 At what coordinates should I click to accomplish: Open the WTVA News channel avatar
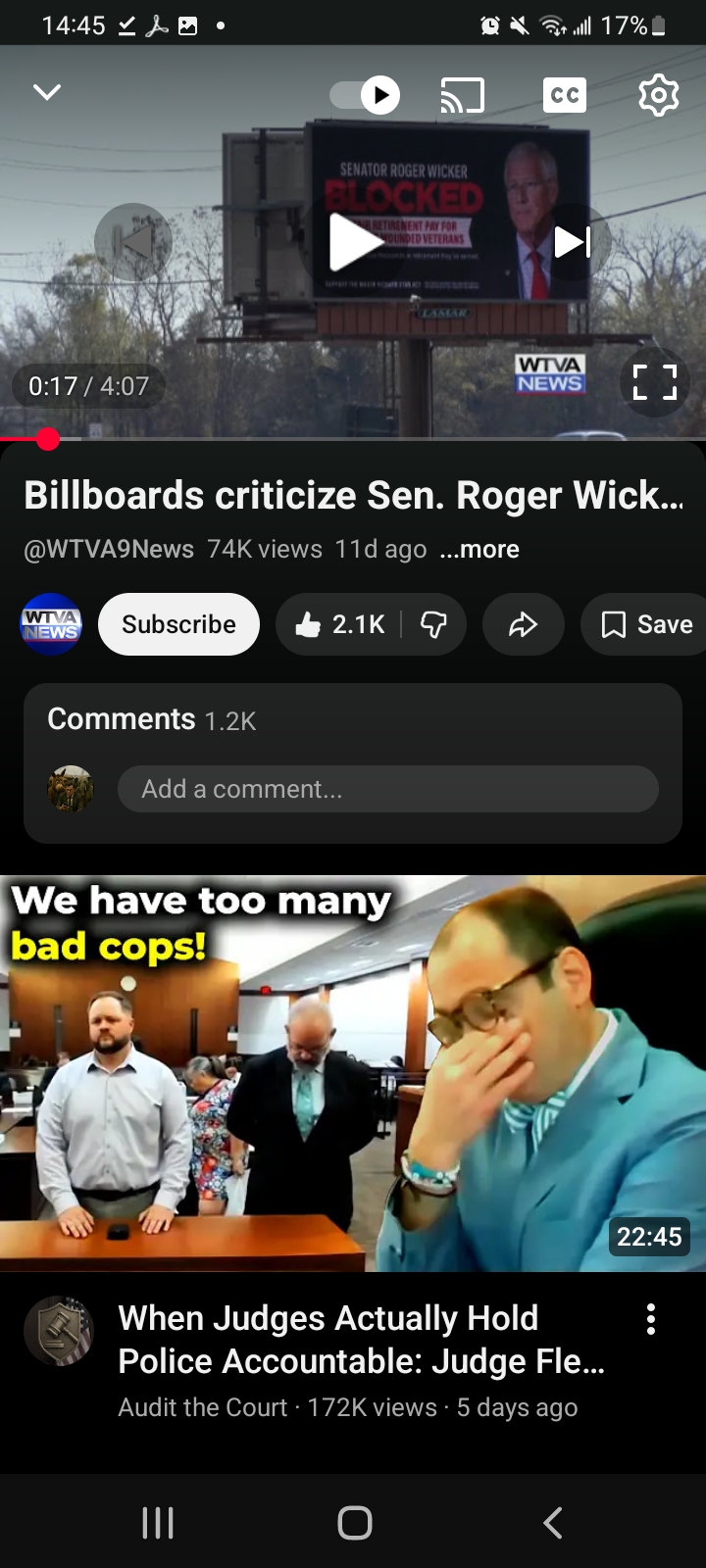[51, 624]
